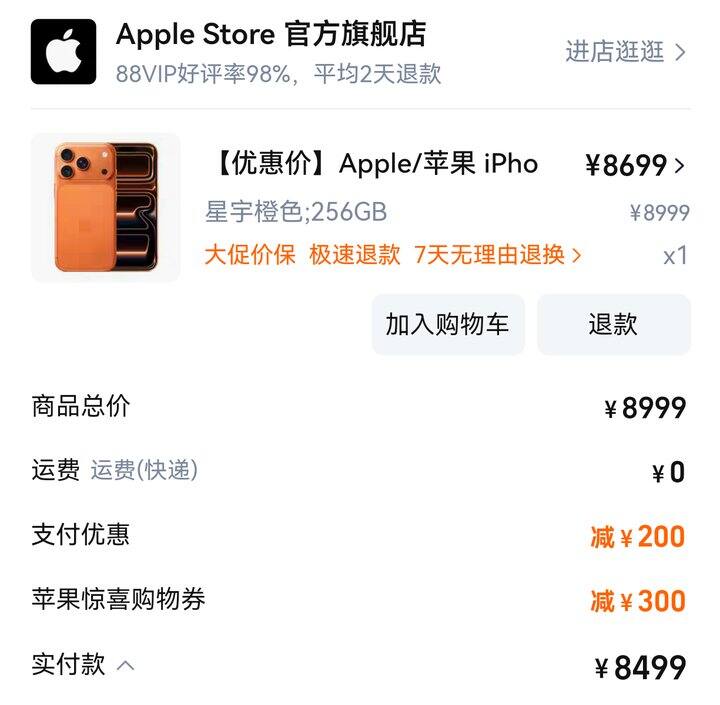Collapse the 实付款 price breakdown

pyautogui.click(x=125, y=665)
